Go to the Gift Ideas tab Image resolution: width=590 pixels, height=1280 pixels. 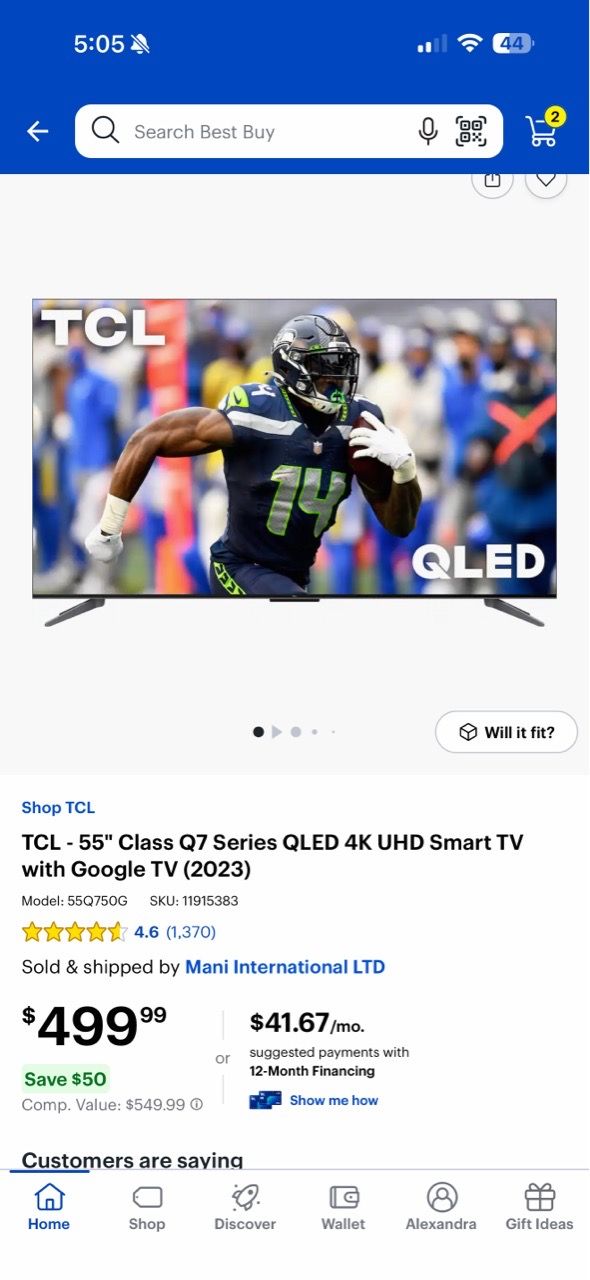click(540, 1207)
